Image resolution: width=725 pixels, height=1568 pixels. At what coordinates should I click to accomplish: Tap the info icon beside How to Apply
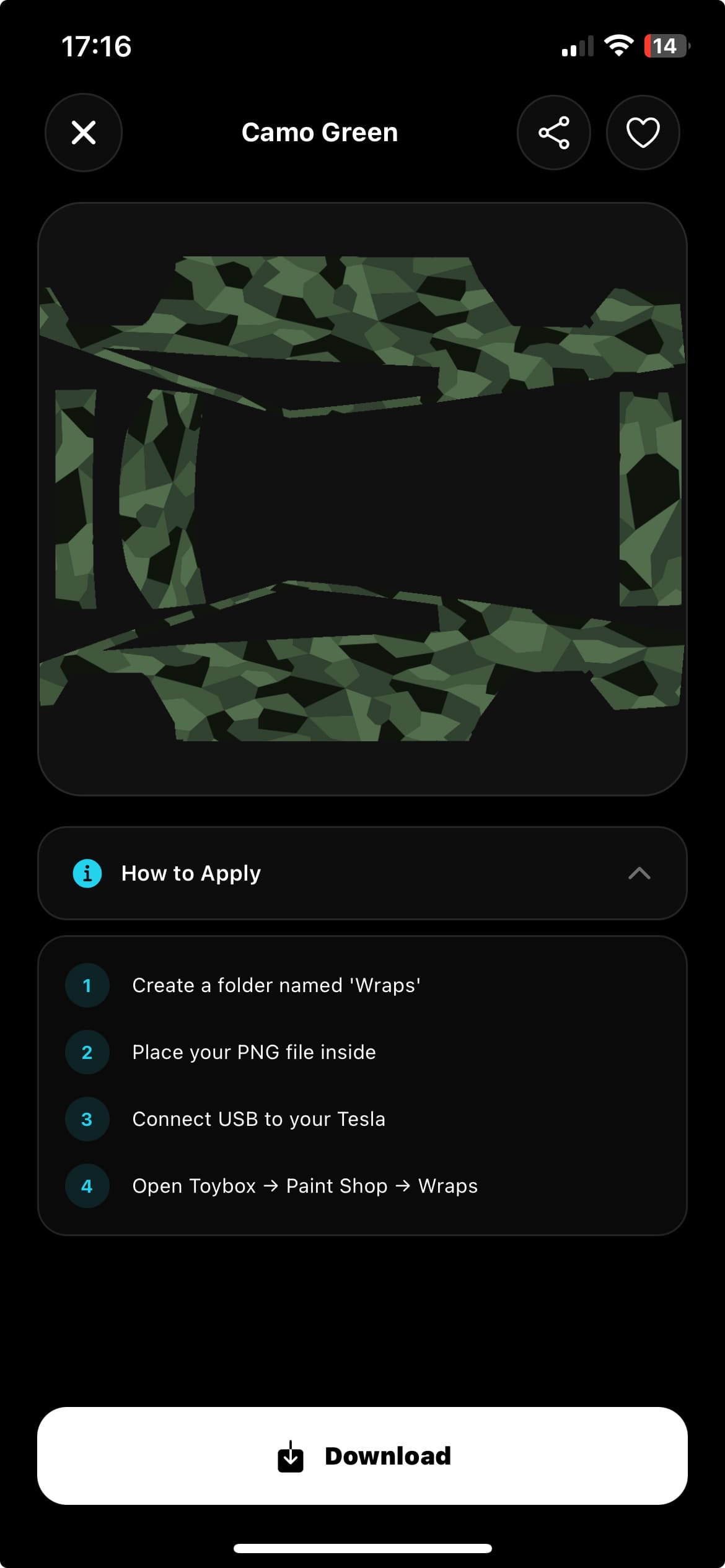click(x=87, y=873)
